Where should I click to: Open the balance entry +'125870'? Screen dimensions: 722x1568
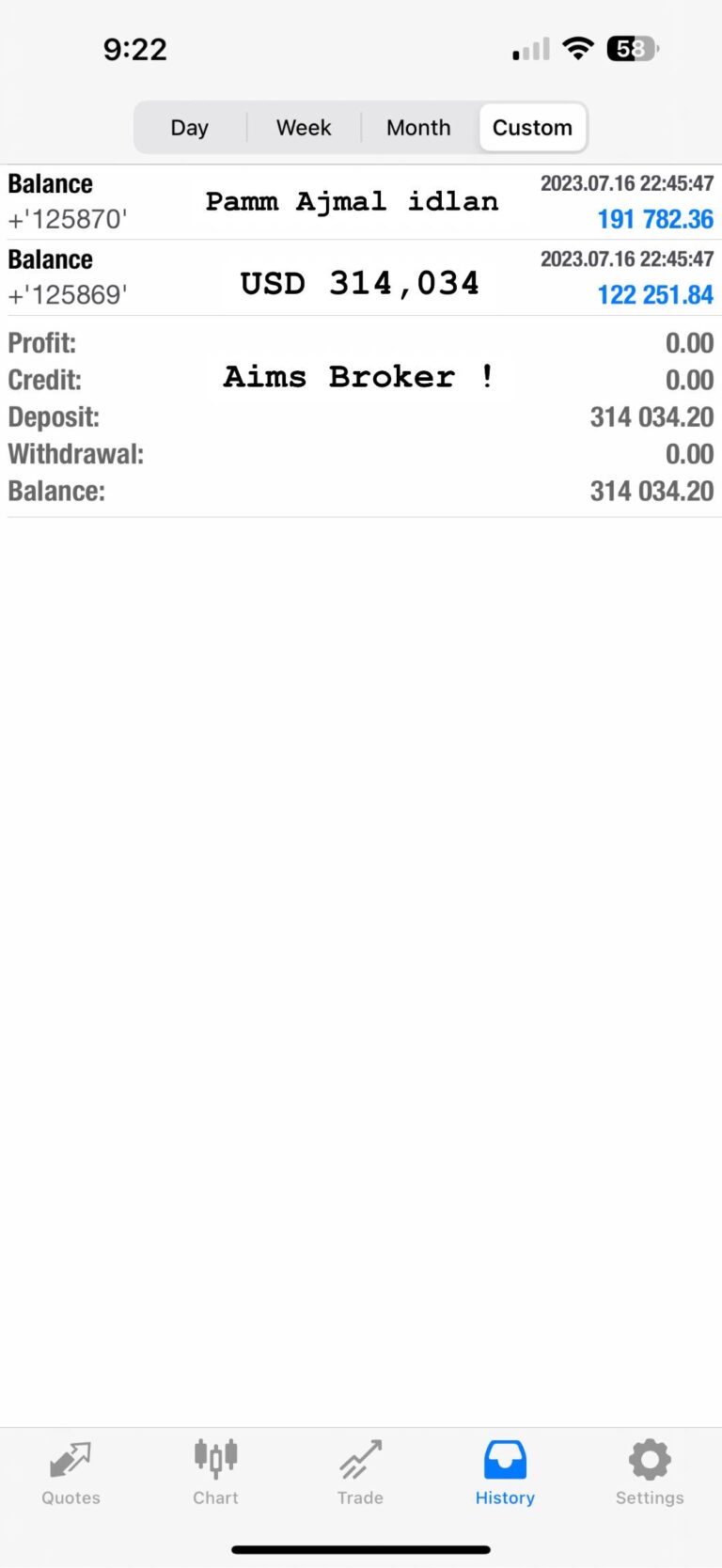[361, 202]
